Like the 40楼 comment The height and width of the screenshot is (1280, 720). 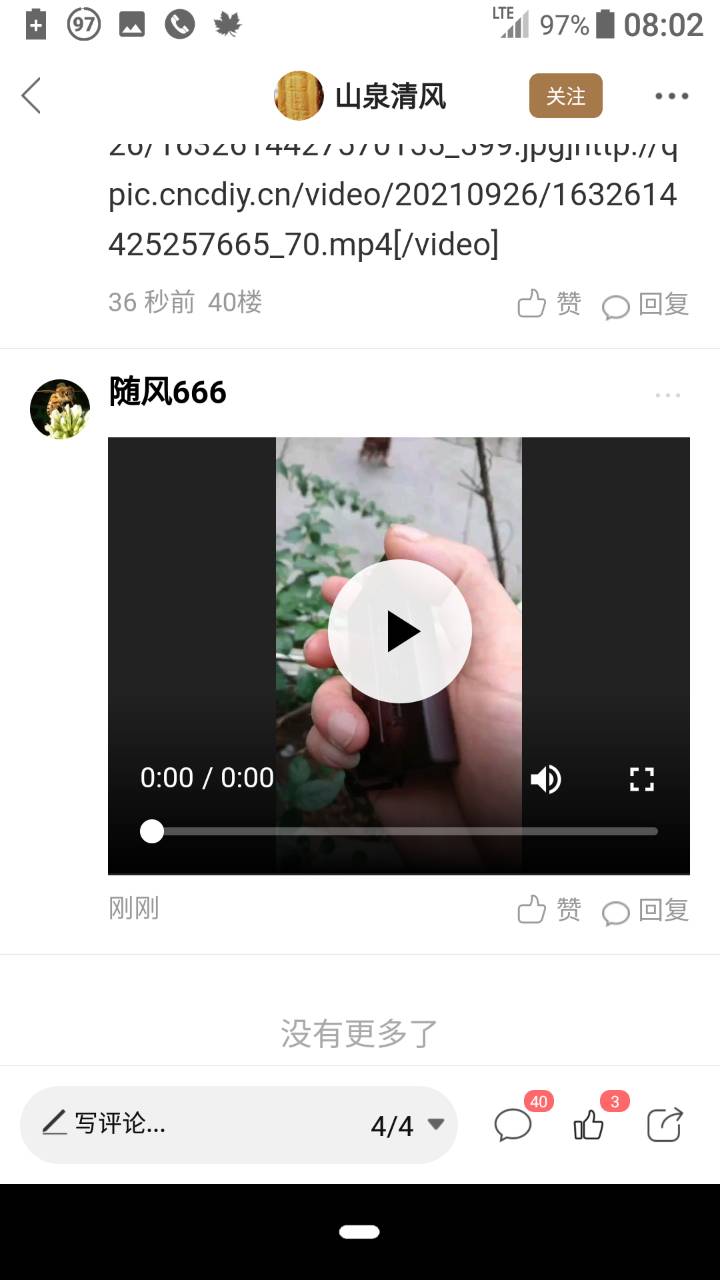(548, 303)
